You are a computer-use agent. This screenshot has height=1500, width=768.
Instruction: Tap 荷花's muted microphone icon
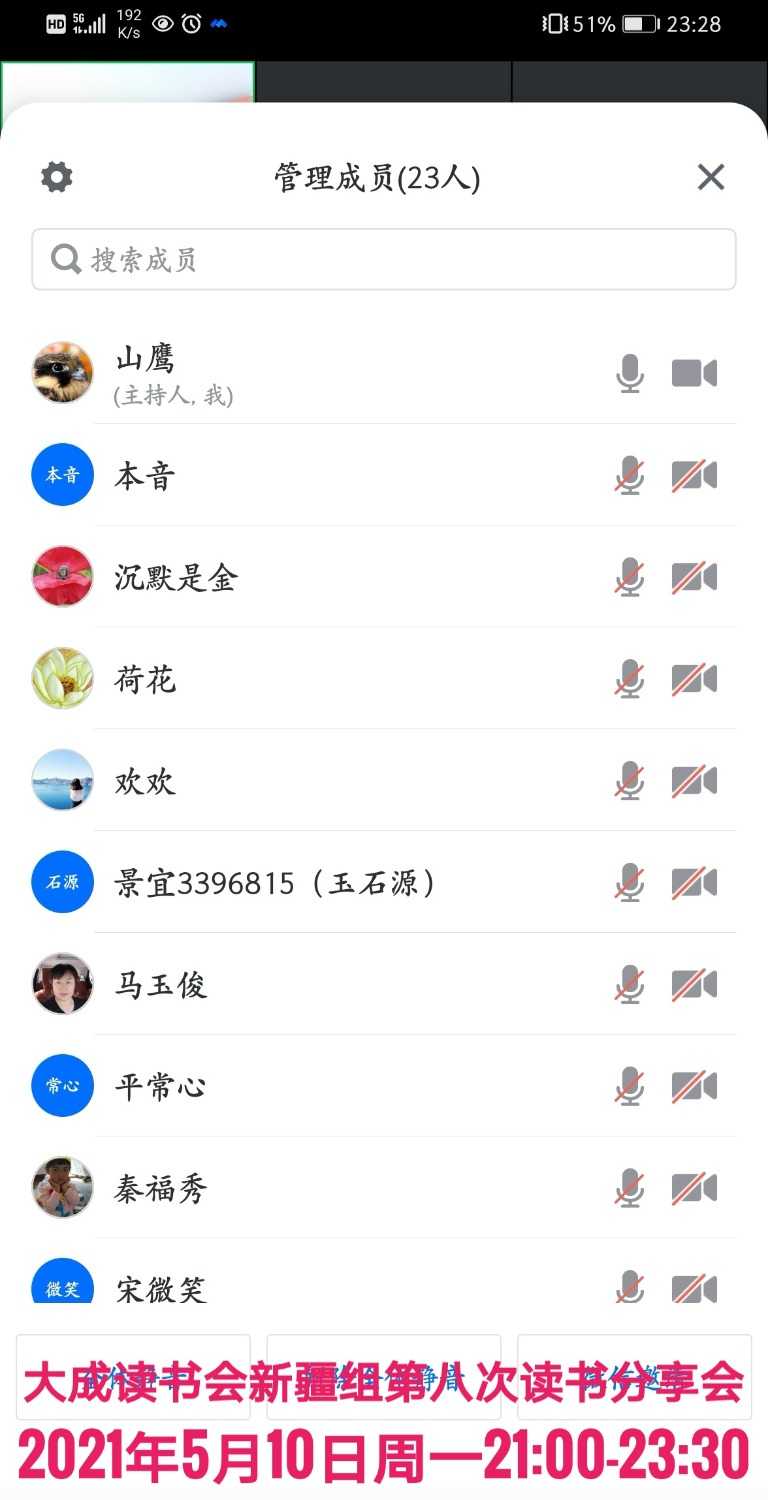tap(628, 679)
